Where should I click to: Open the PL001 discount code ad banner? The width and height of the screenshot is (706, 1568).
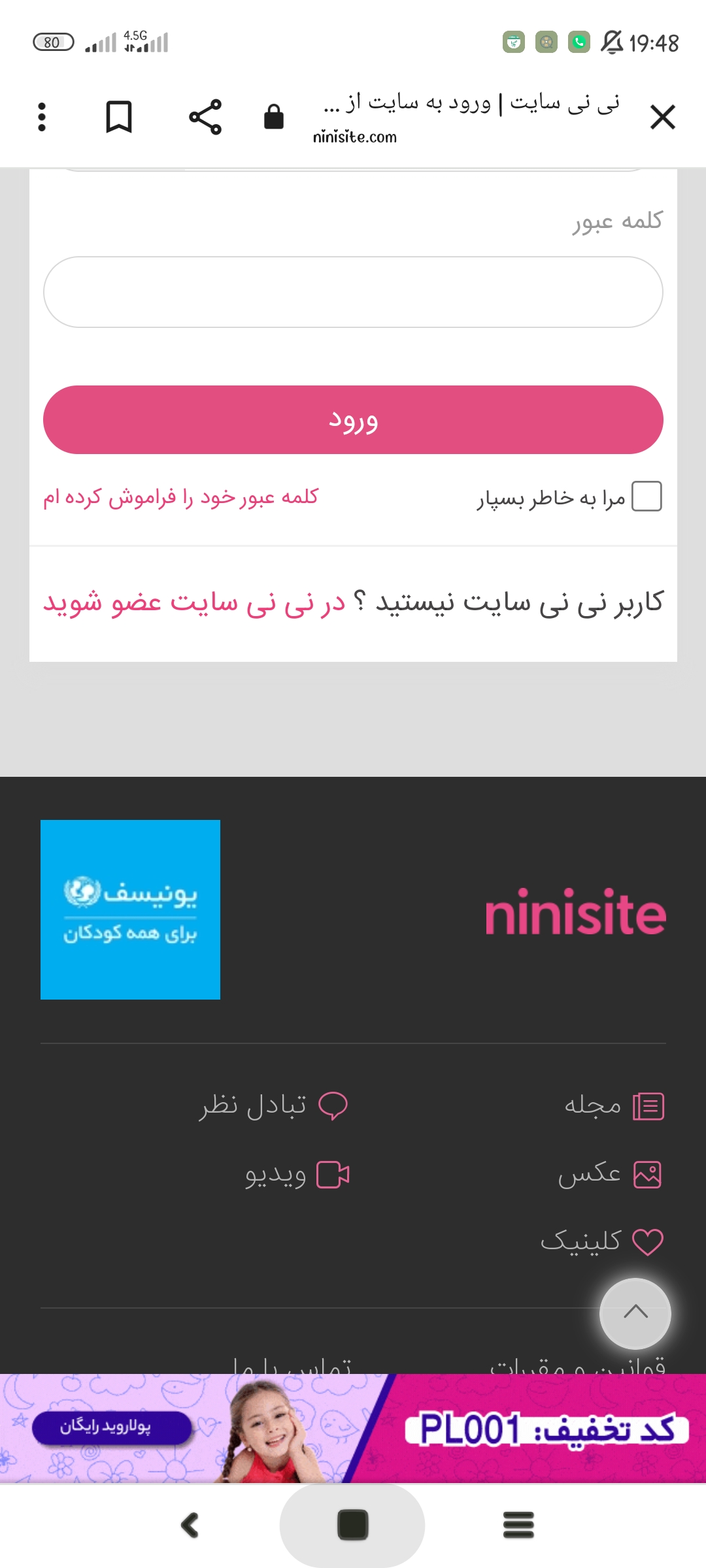click(x=353, y=1428)
